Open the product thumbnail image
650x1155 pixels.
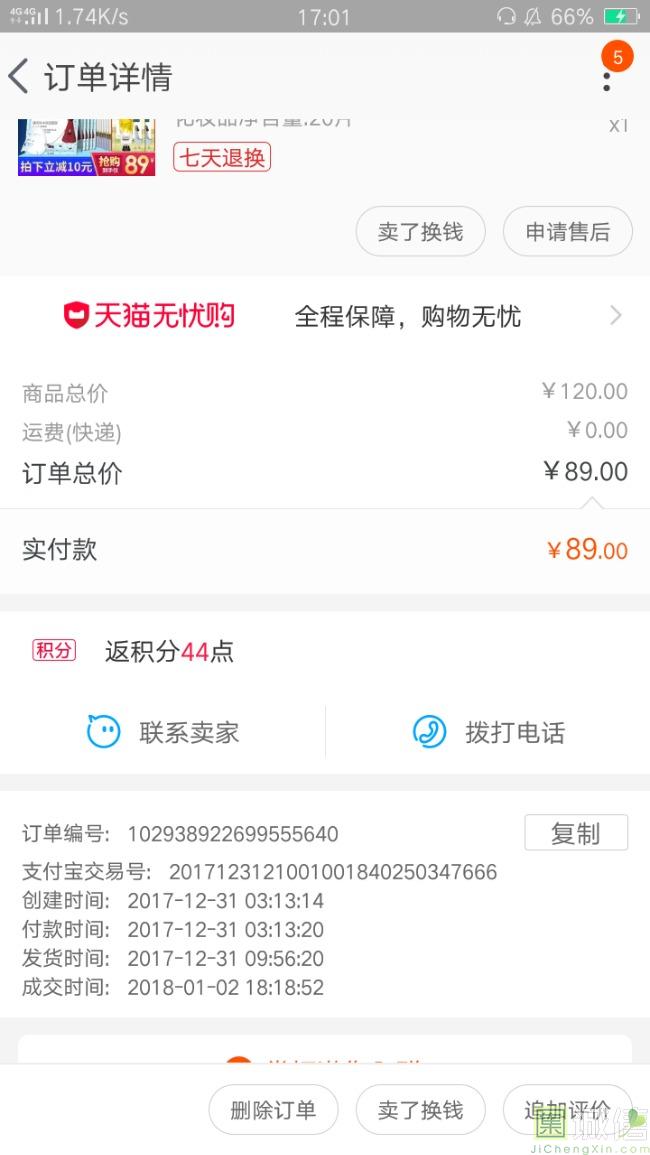pyautogui.click(x=87, y=147)
